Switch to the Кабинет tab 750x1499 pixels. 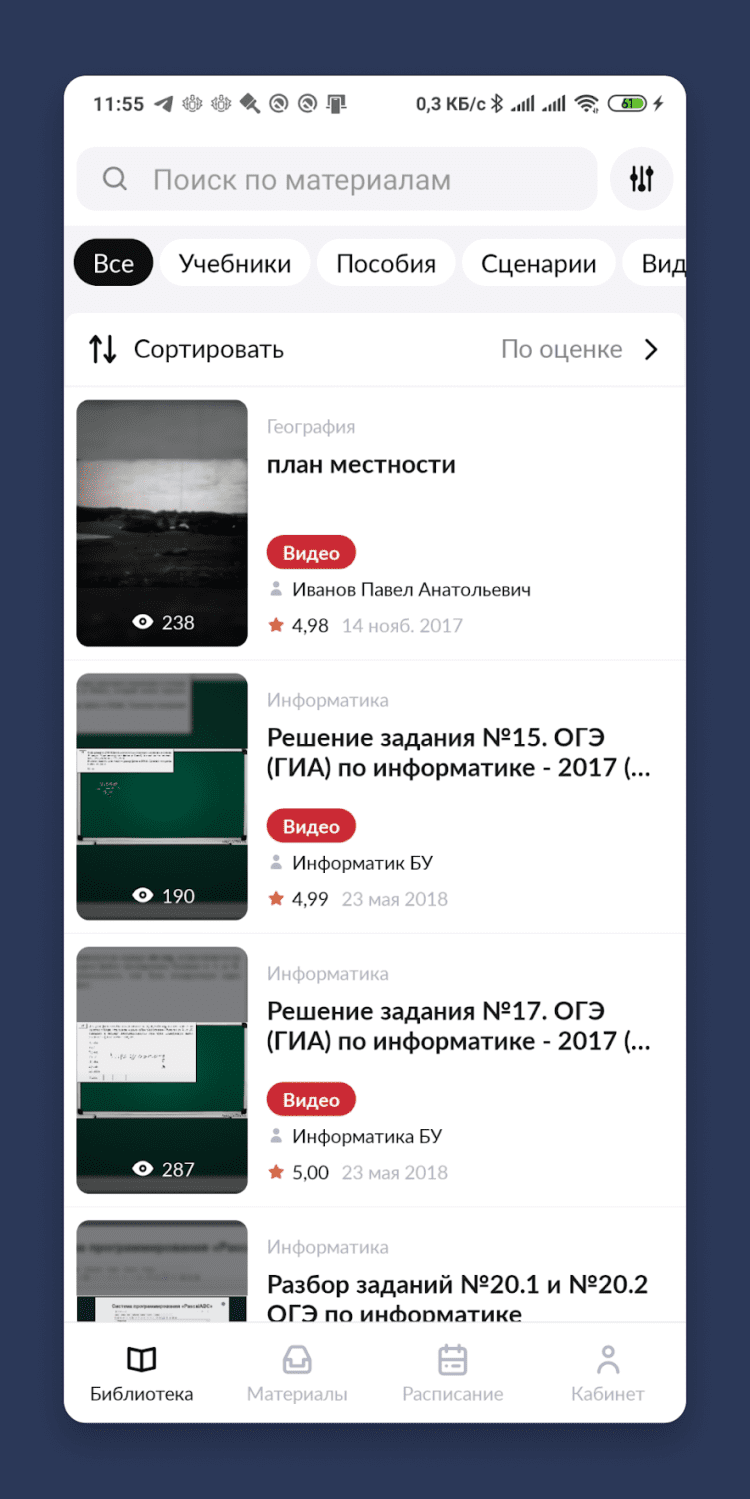tap(607, 1373)
